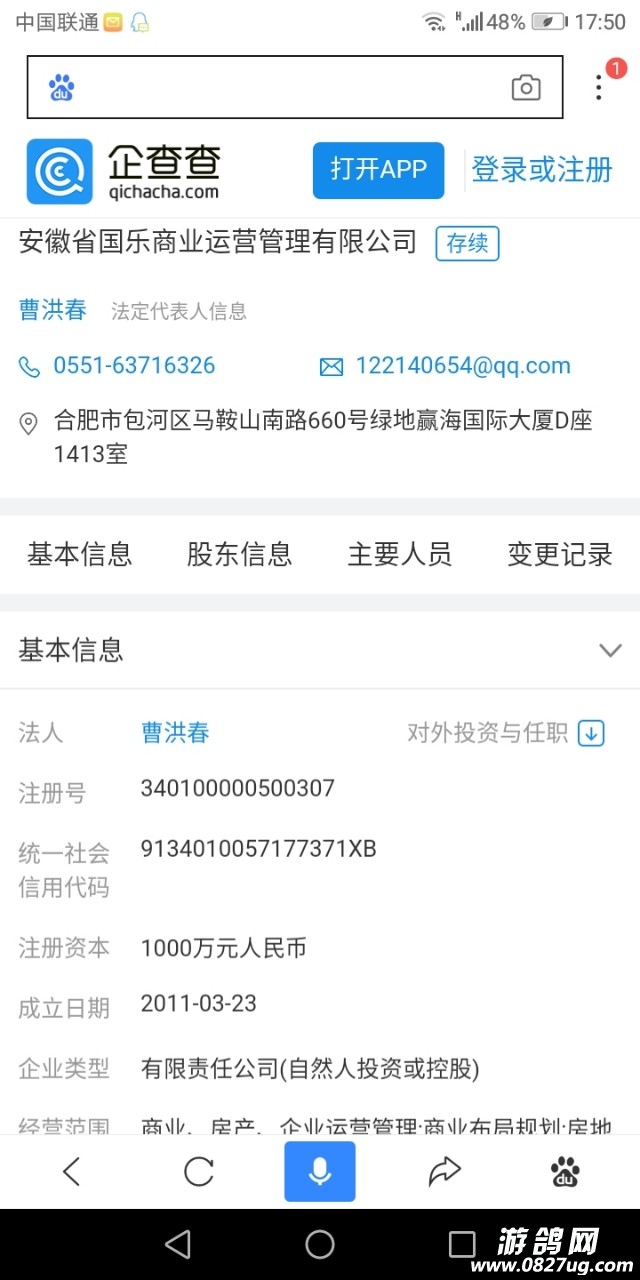The height and width of the screenshot is (1280, 640).
Task: Switch to the 股东信息 tab
Action: pos(239,554)
